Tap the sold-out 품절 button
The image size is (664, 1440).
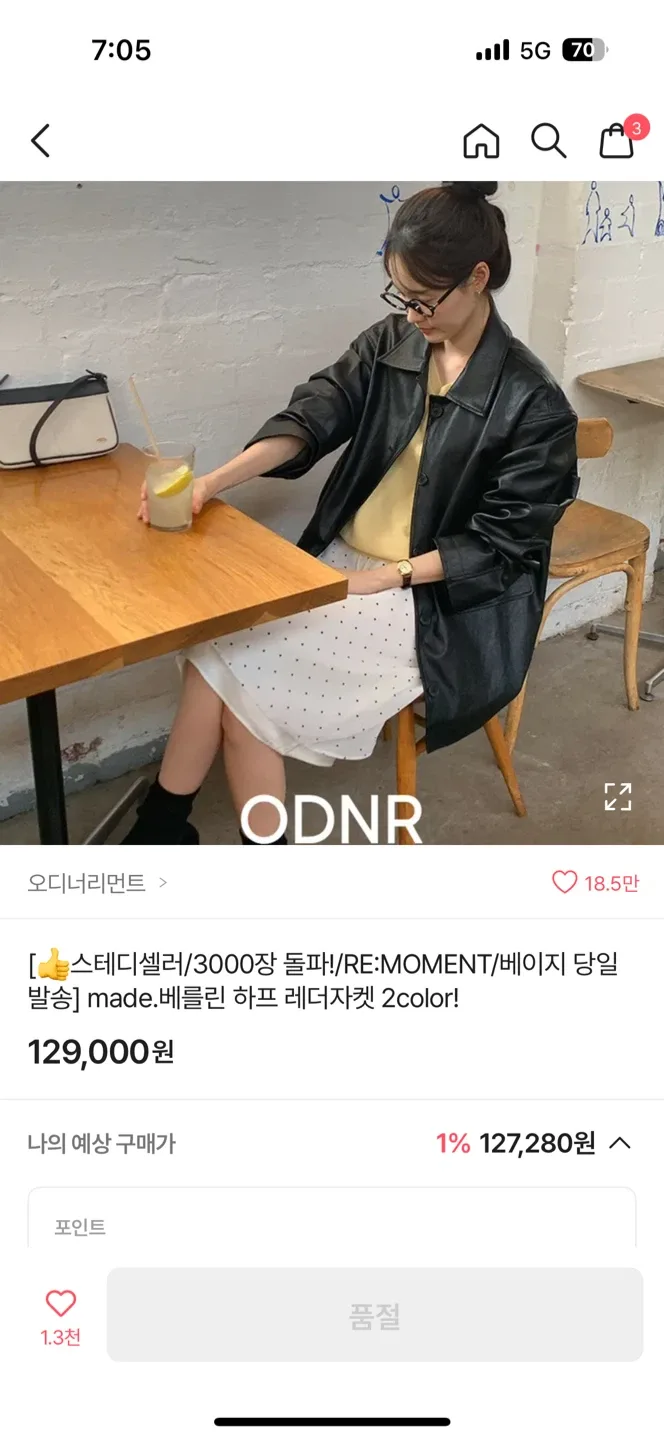click(375, 1315)
